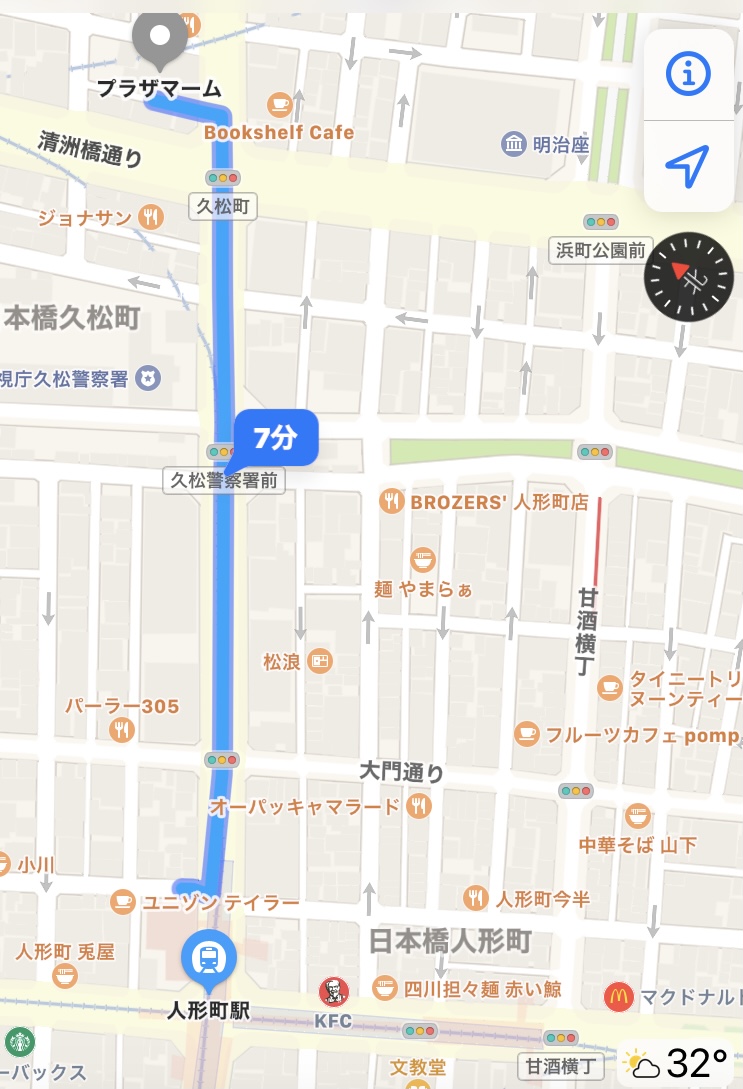Open the 明治座 landmark marker
The height and width of the screenshot is (1089, 743).
[x=514, y=144]
